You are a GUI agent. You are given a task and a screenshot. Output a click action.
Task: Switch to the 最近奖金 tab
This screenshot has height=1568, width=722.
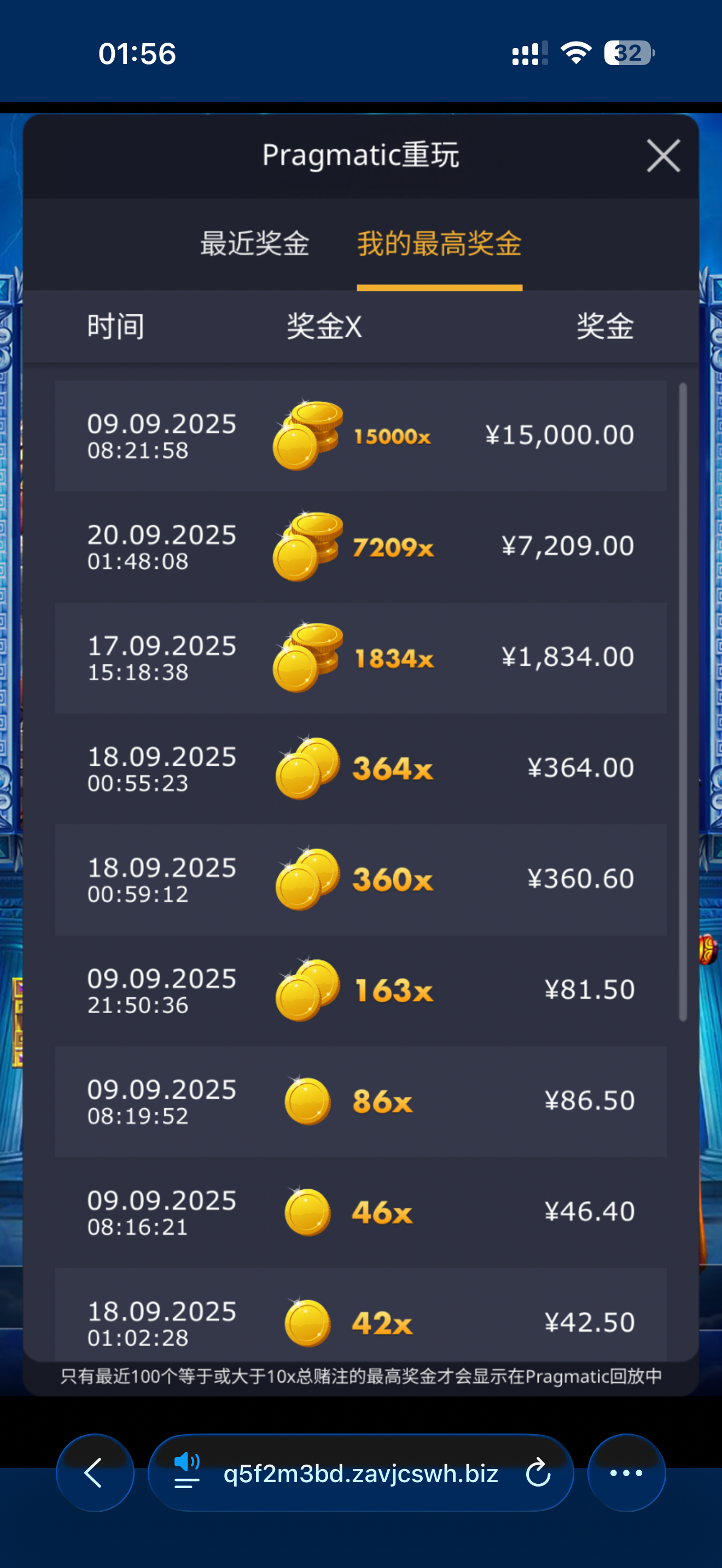pyautogui.click(x=254, y=244)
